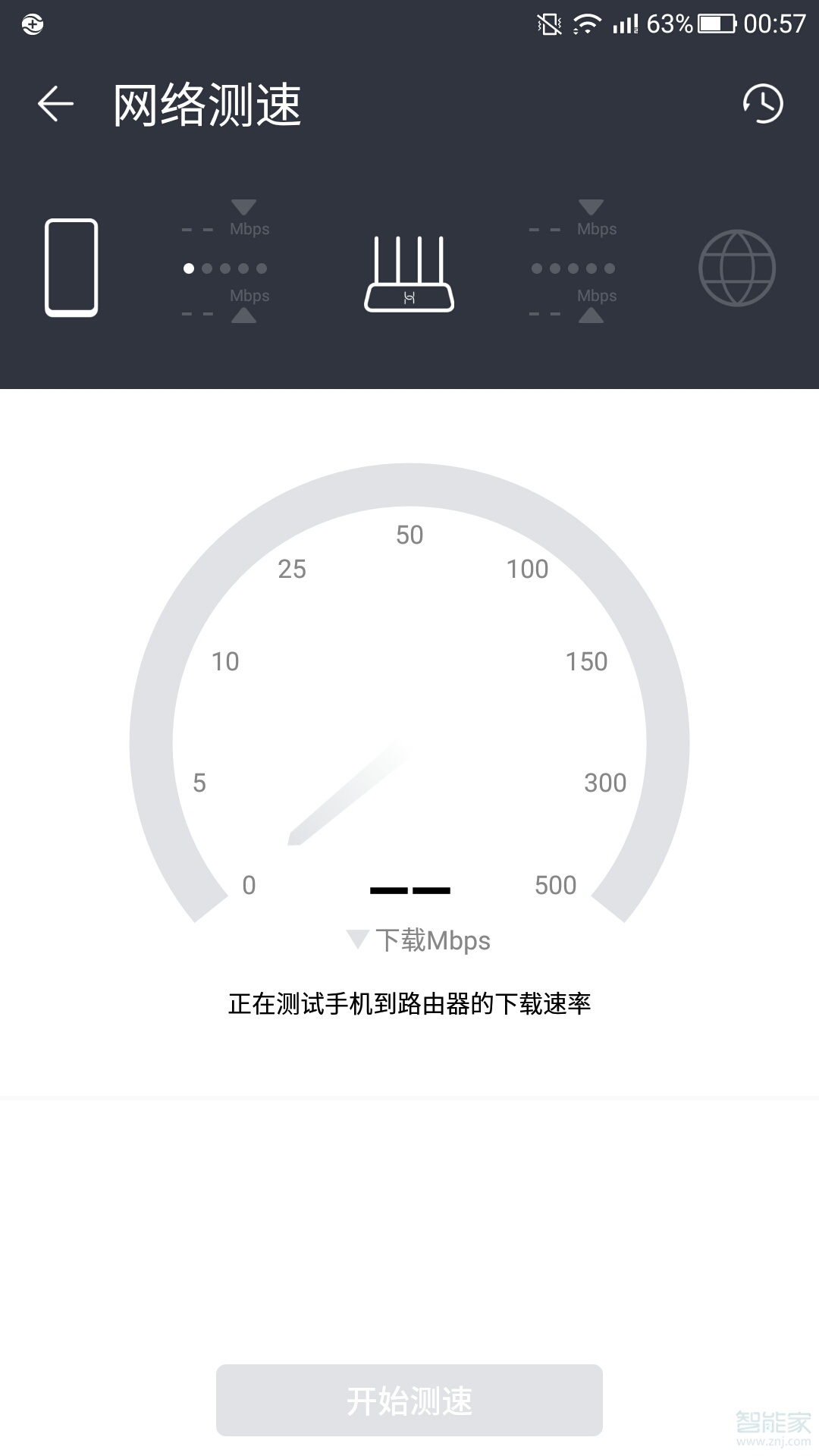Screen dimensions: 819x1456
Task: Tap the download arrow near phone-router link
Action: (243, 205)
